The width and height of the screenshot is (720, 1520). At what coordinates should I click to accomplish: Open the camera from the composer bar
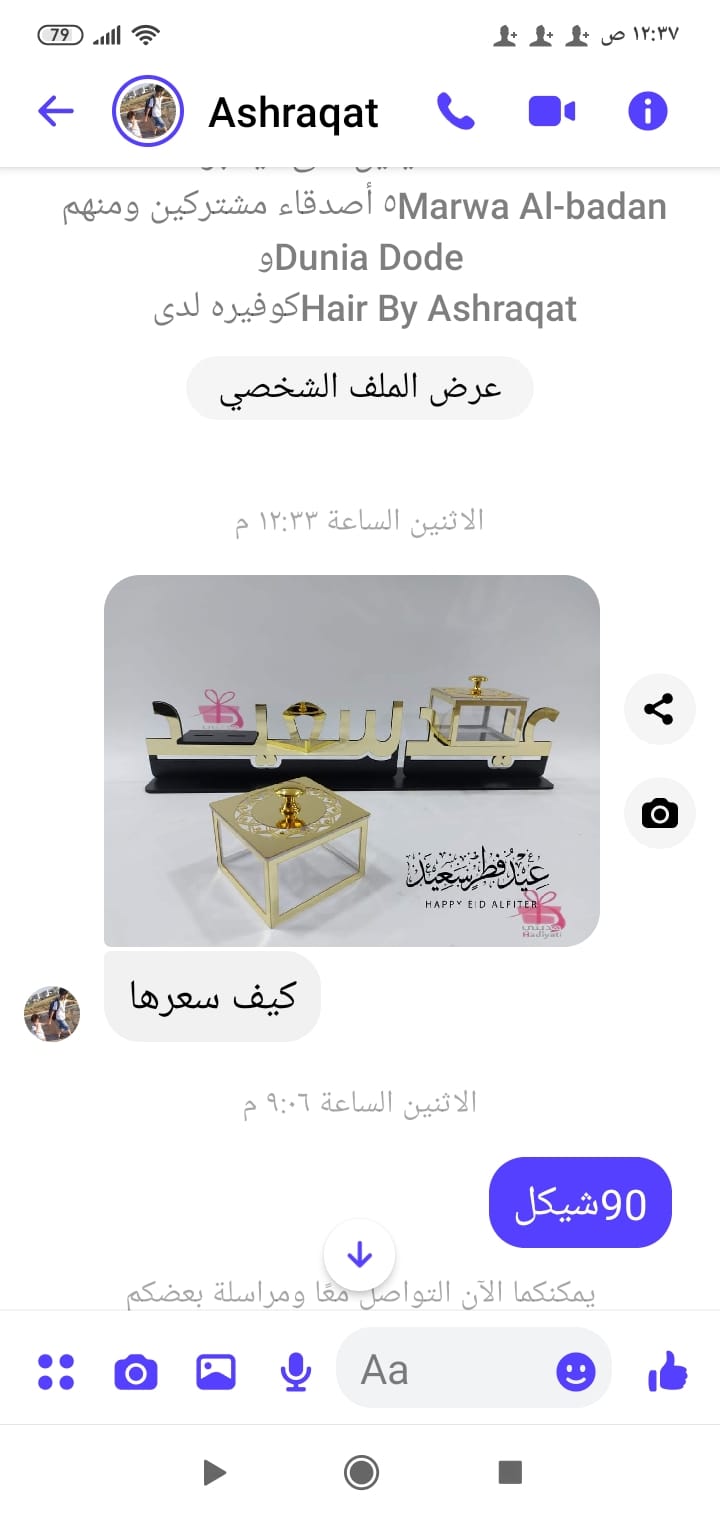pos(136,1371)
